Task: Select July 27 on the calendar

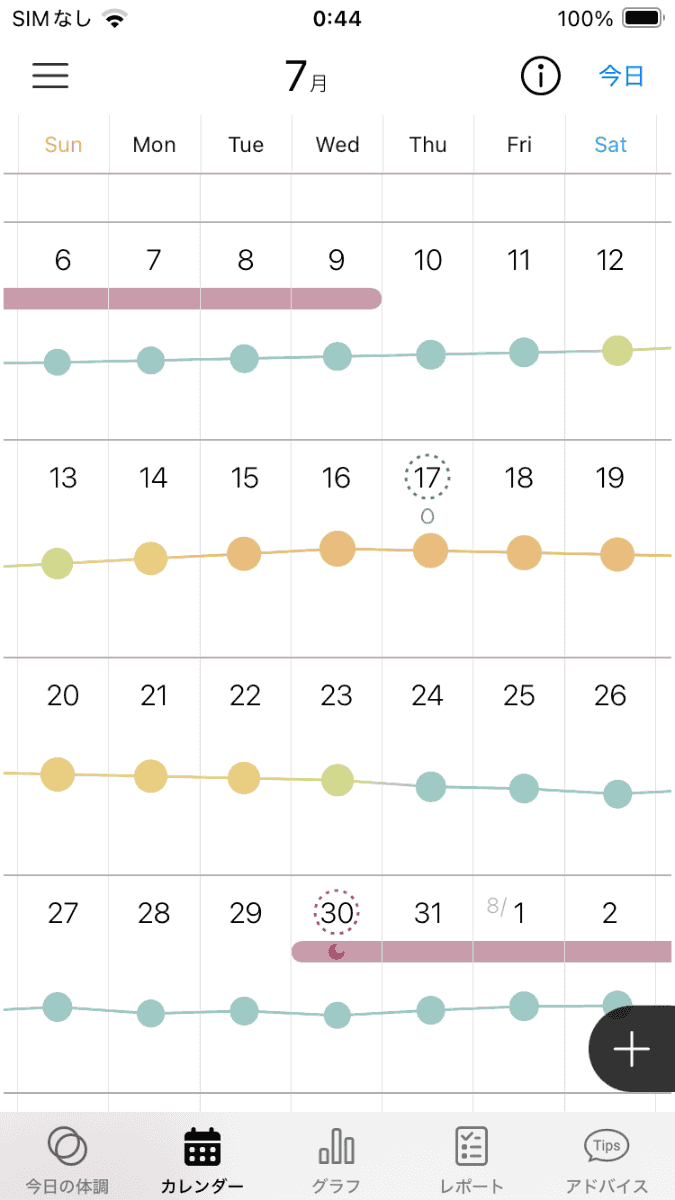Action: coord(63,912)
